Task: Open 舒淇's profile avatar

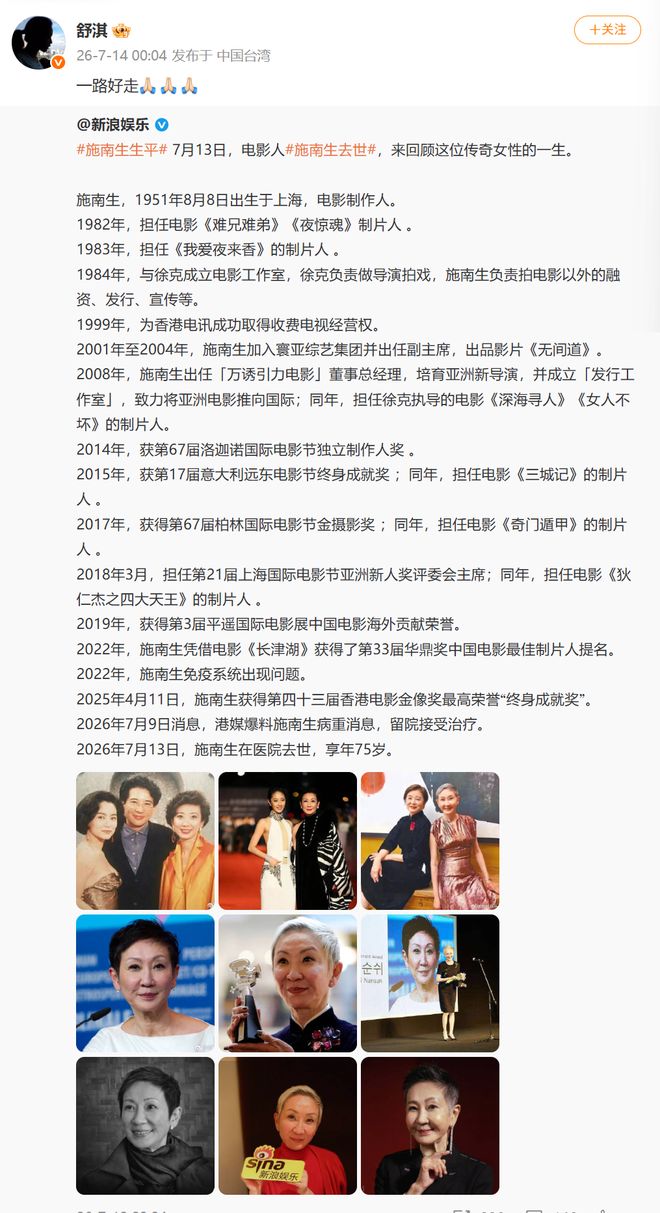Action: click(38, 43)
